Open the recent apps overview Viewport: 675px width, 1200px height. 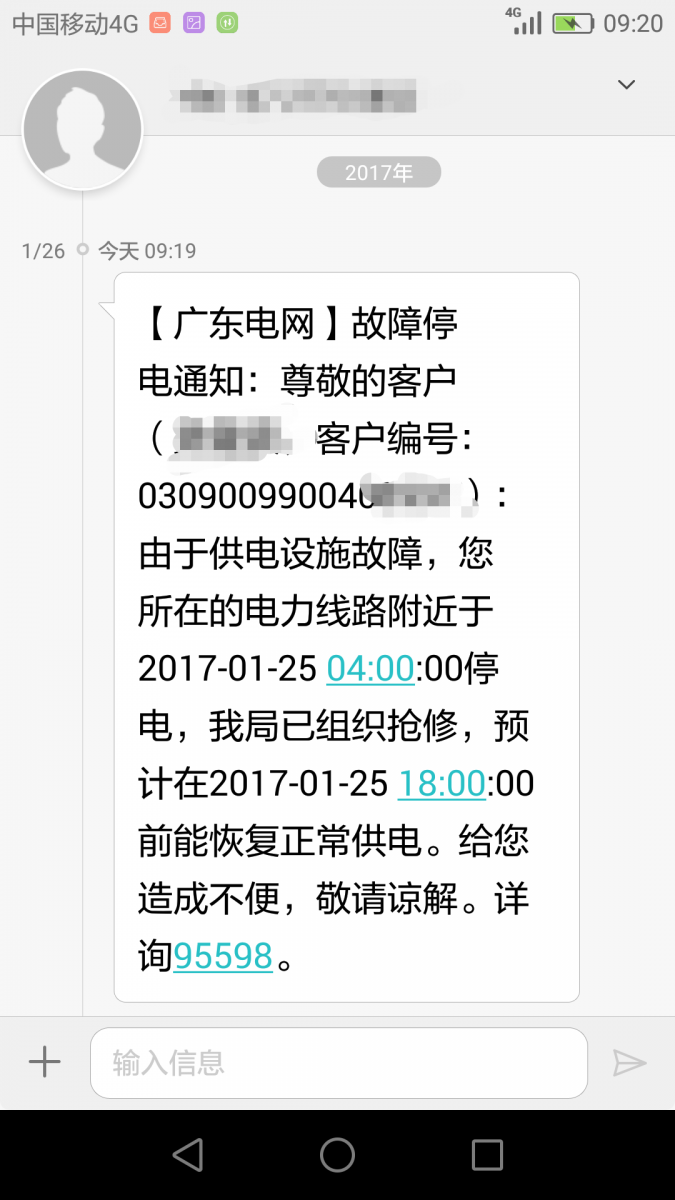tap(487, 1155)
